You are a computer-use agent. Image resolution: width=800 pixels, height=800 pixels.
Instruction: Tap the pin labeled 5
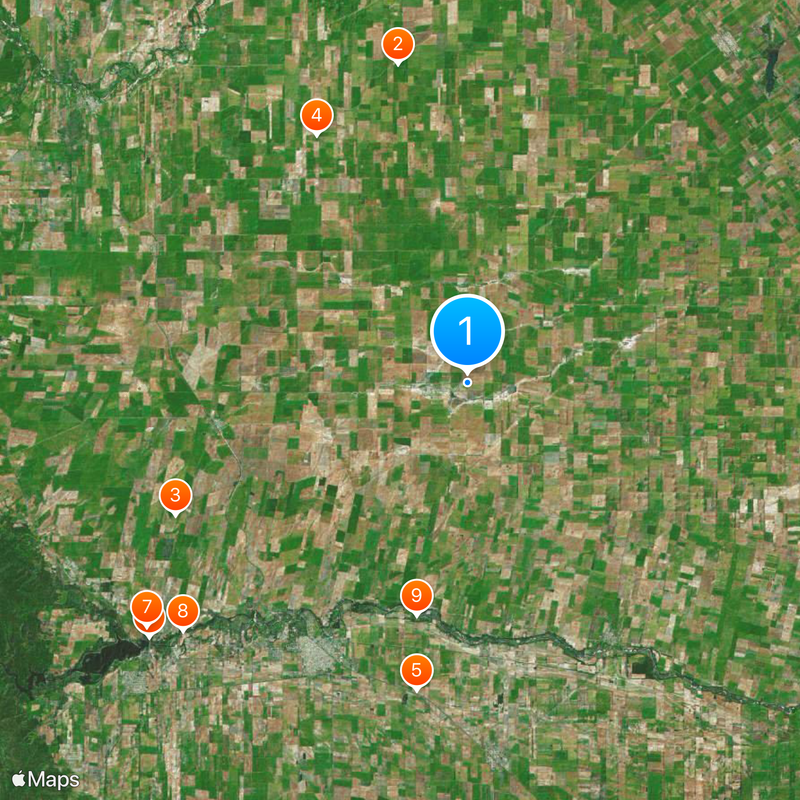click(x=416, y=670)
